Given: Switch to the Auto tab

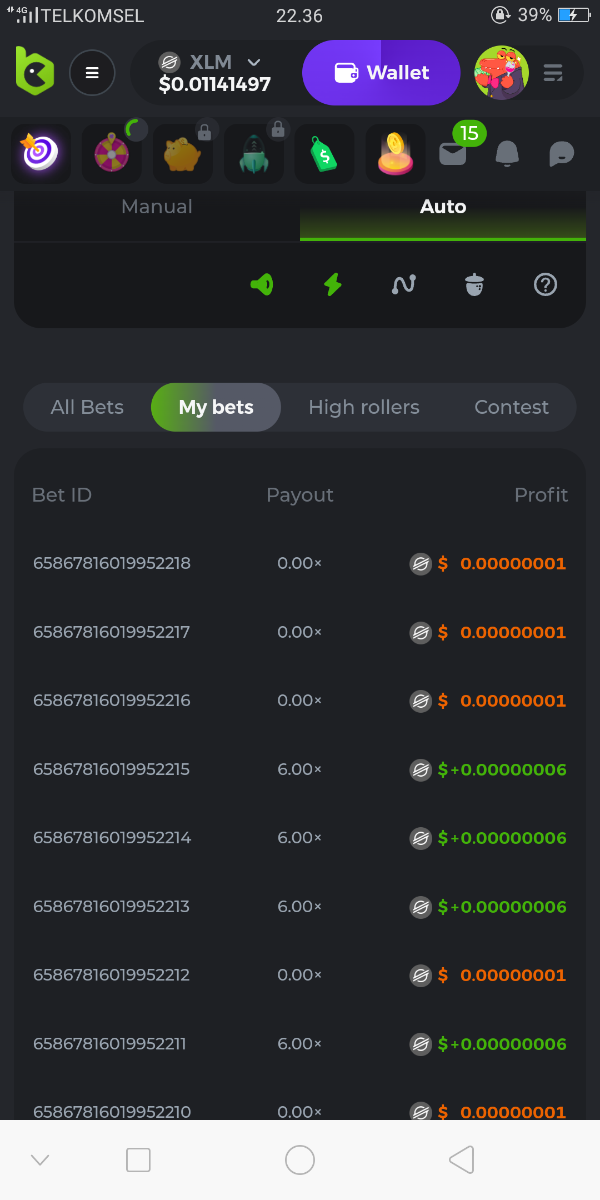Looking at the screenshot, I should pos(443,207).
